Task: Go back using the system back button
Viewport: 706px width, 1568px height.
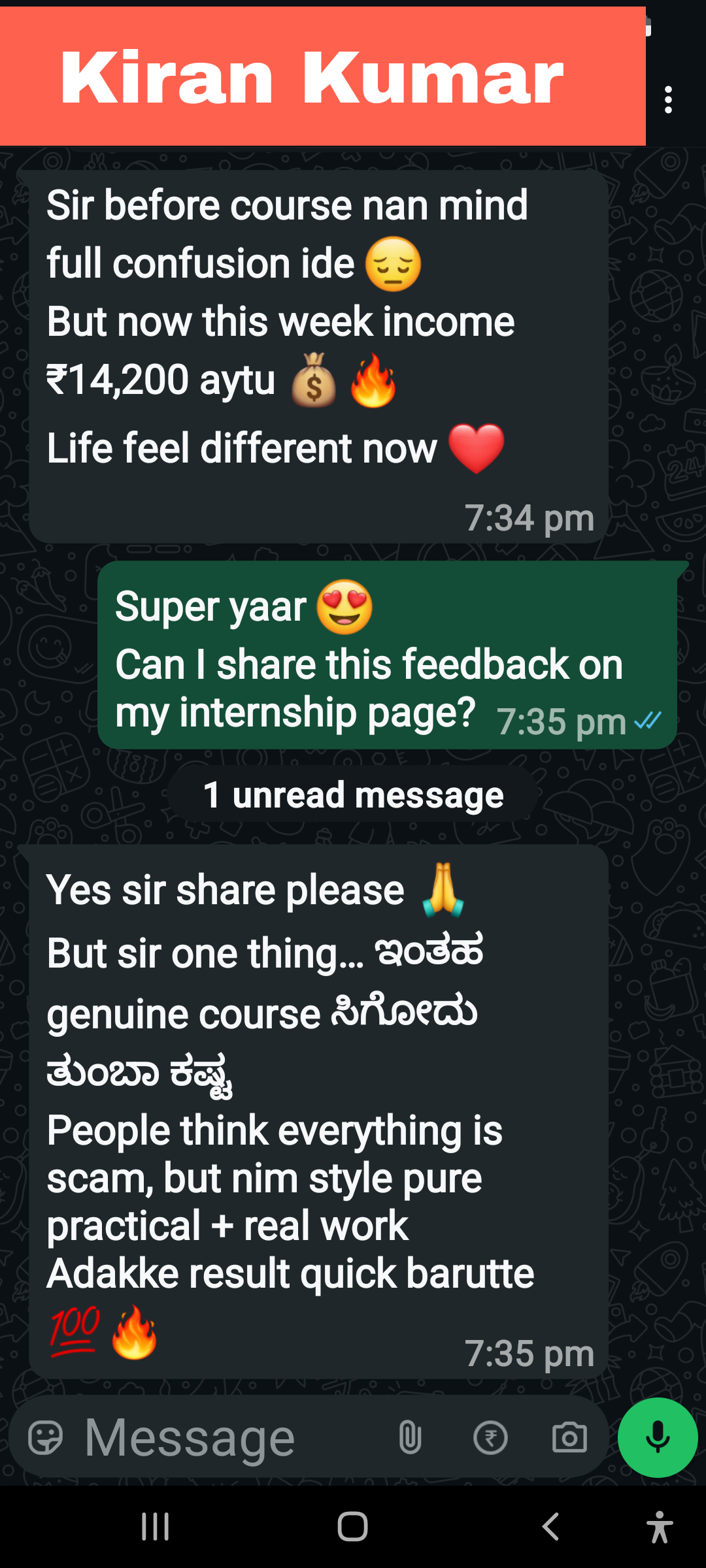Action: [550, 1527]
